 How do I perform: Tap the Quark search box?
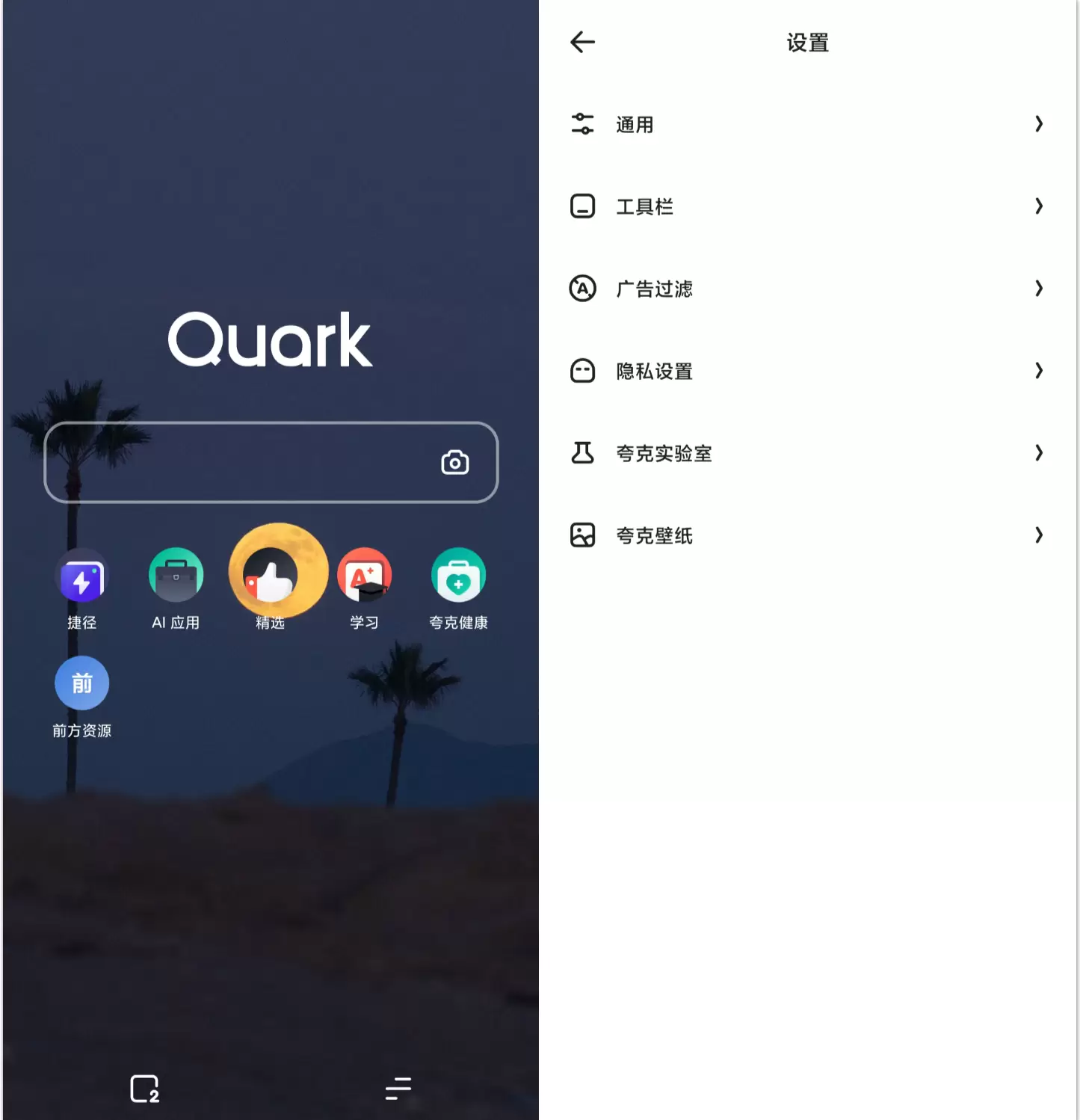[239, 463]
